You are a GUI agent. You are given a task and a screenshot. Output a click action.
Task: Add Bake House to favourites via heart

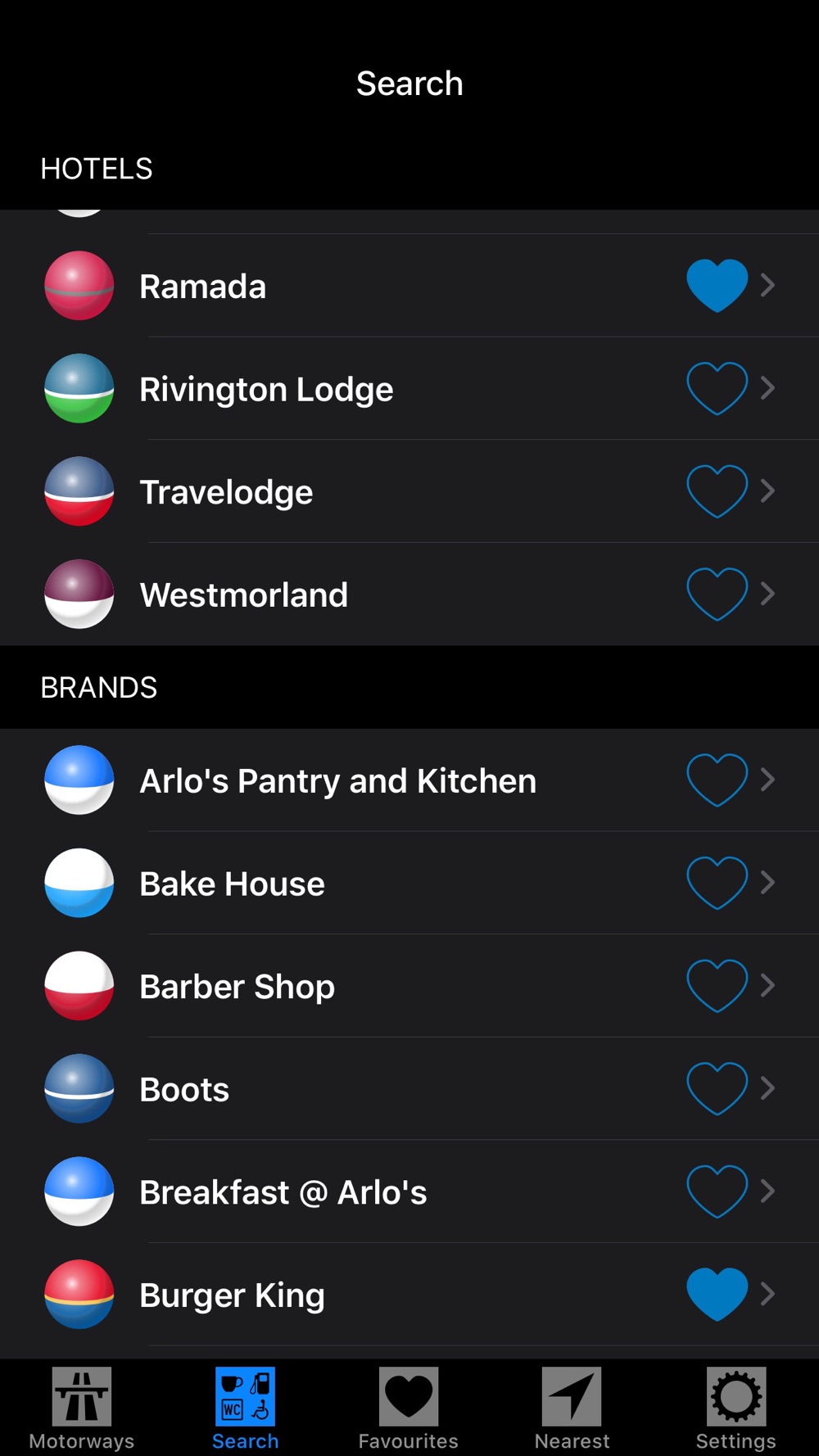[x=717, y=883]
